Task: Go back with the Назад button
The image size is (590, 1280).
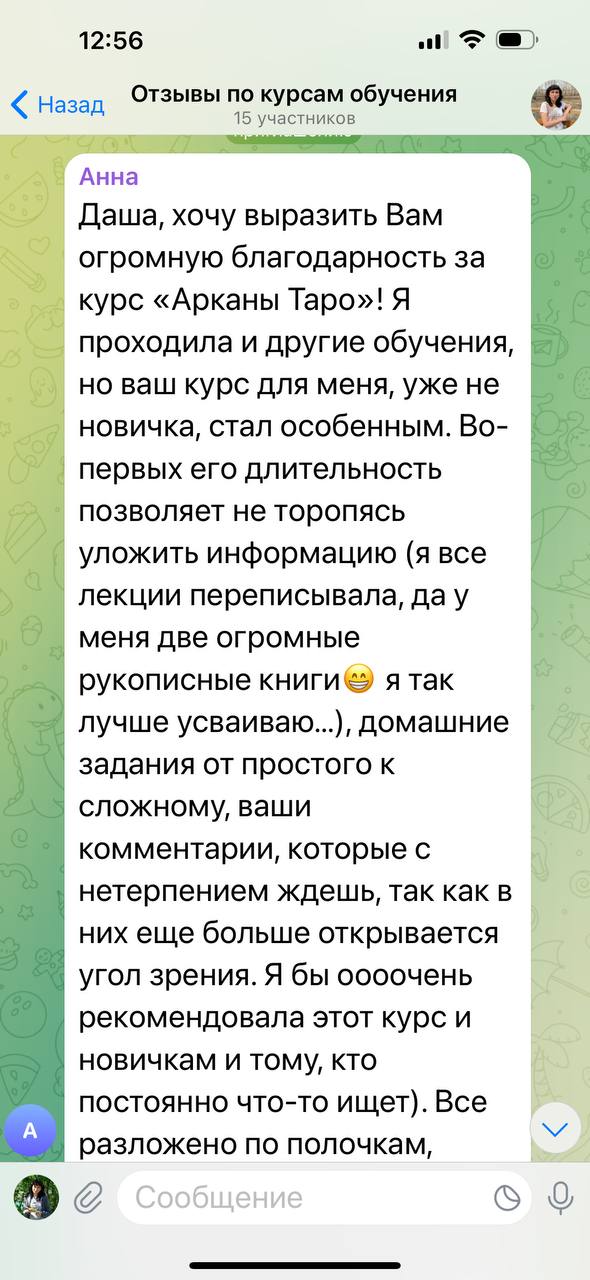Action: [x=57, y=104]
